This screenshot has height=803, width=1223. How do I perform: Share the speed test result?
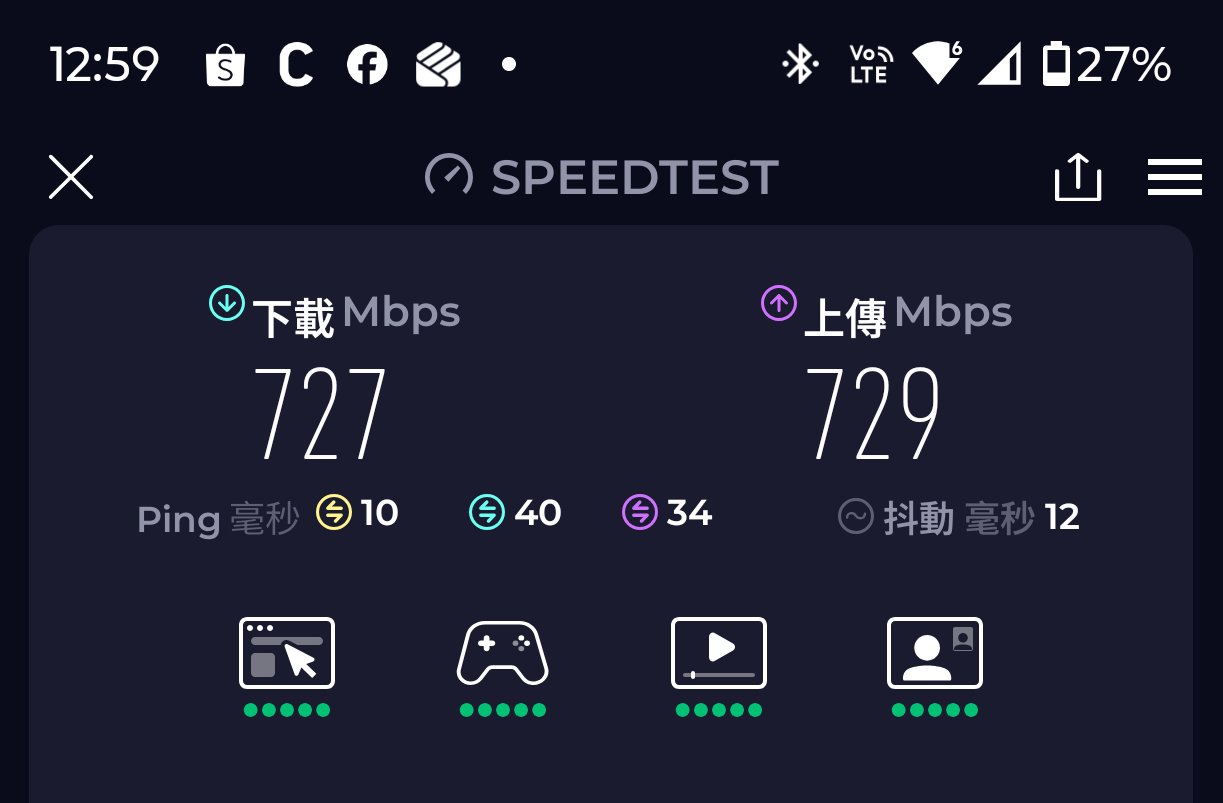pyautogui.click(x=1078, y=178)
